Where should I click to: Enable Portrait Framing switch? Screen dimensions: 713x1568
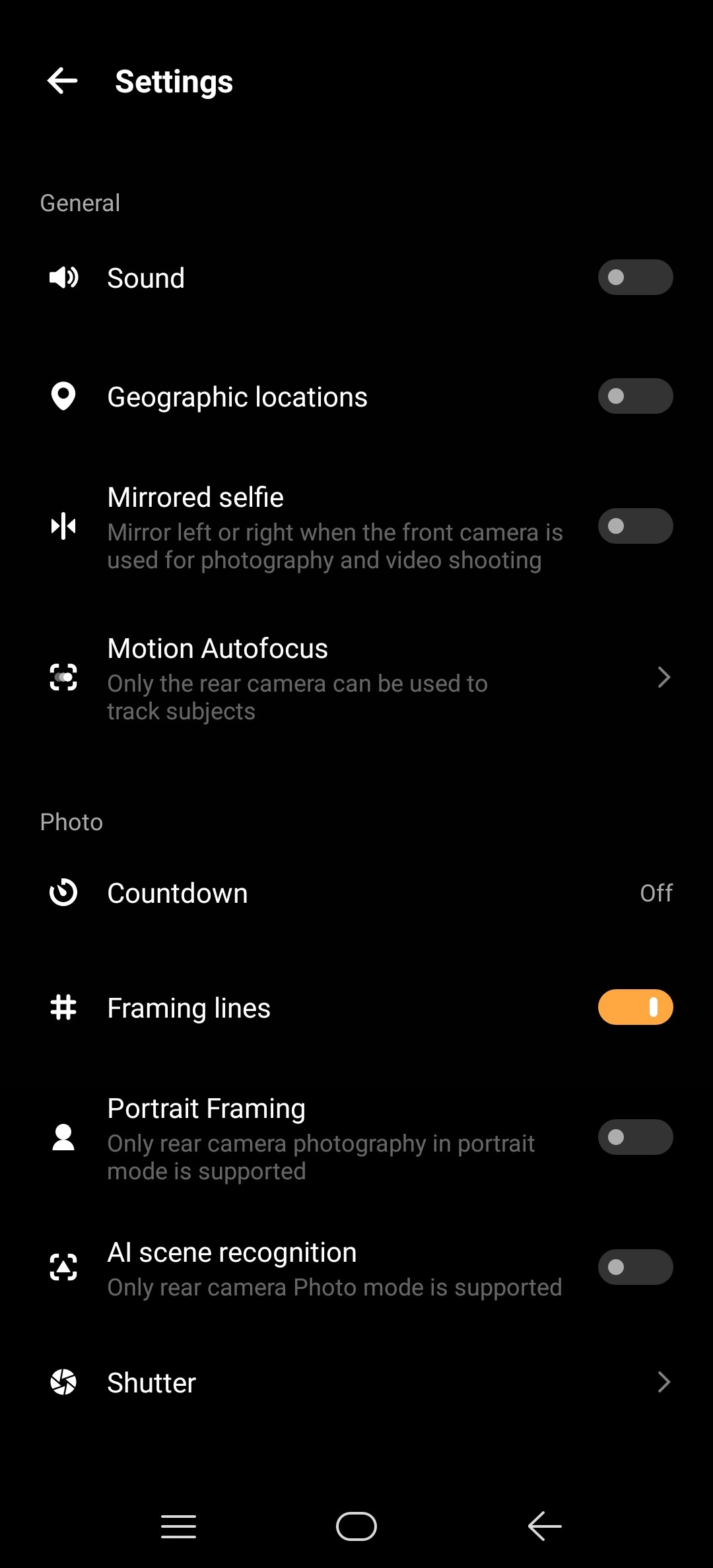click(635, 1137)
